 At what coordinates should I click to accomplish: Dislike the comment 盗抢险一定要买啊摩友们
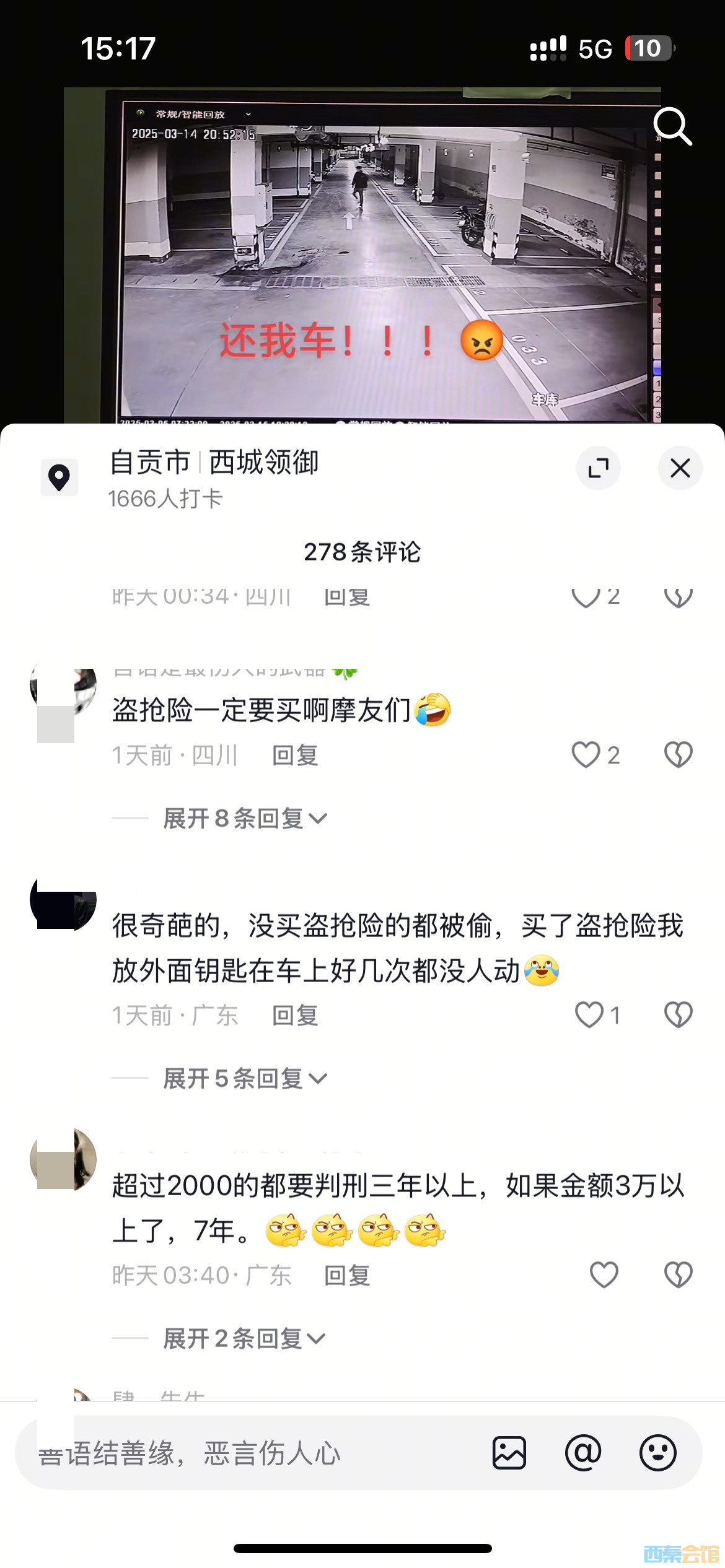678,755
